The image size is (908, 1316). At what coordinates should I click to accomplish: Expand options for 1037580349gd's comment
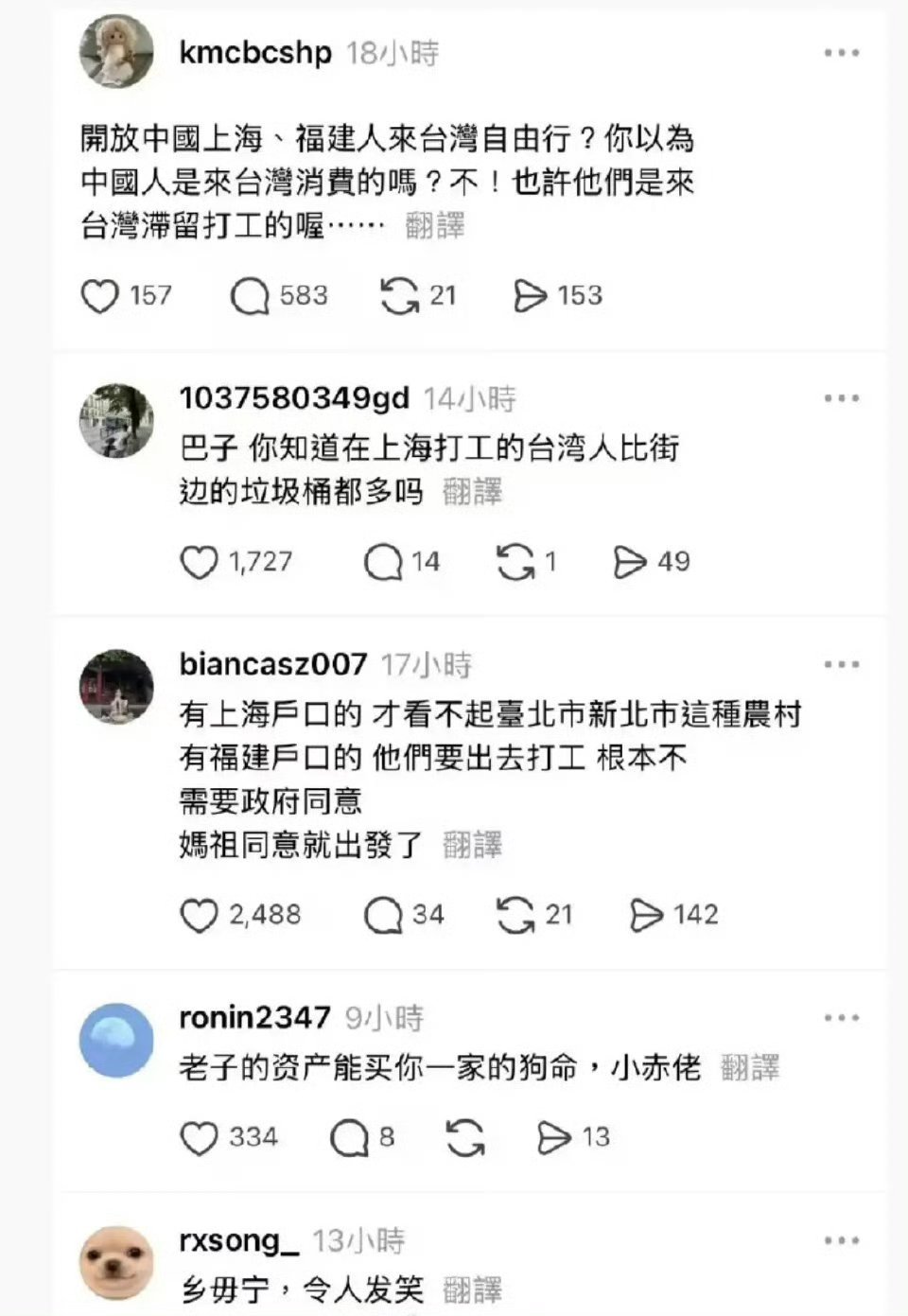840,398
